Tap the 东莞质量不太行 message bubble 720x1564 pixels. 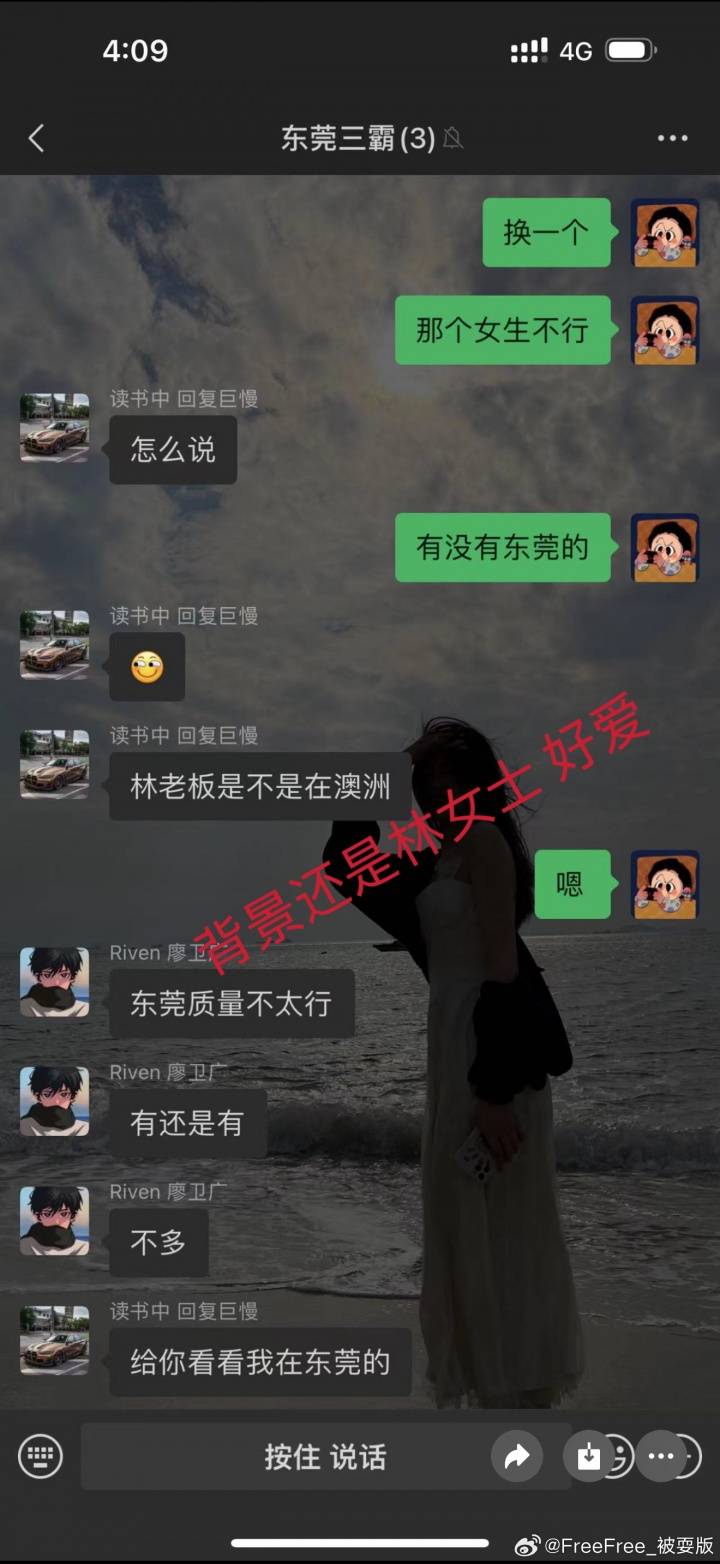230,1003
